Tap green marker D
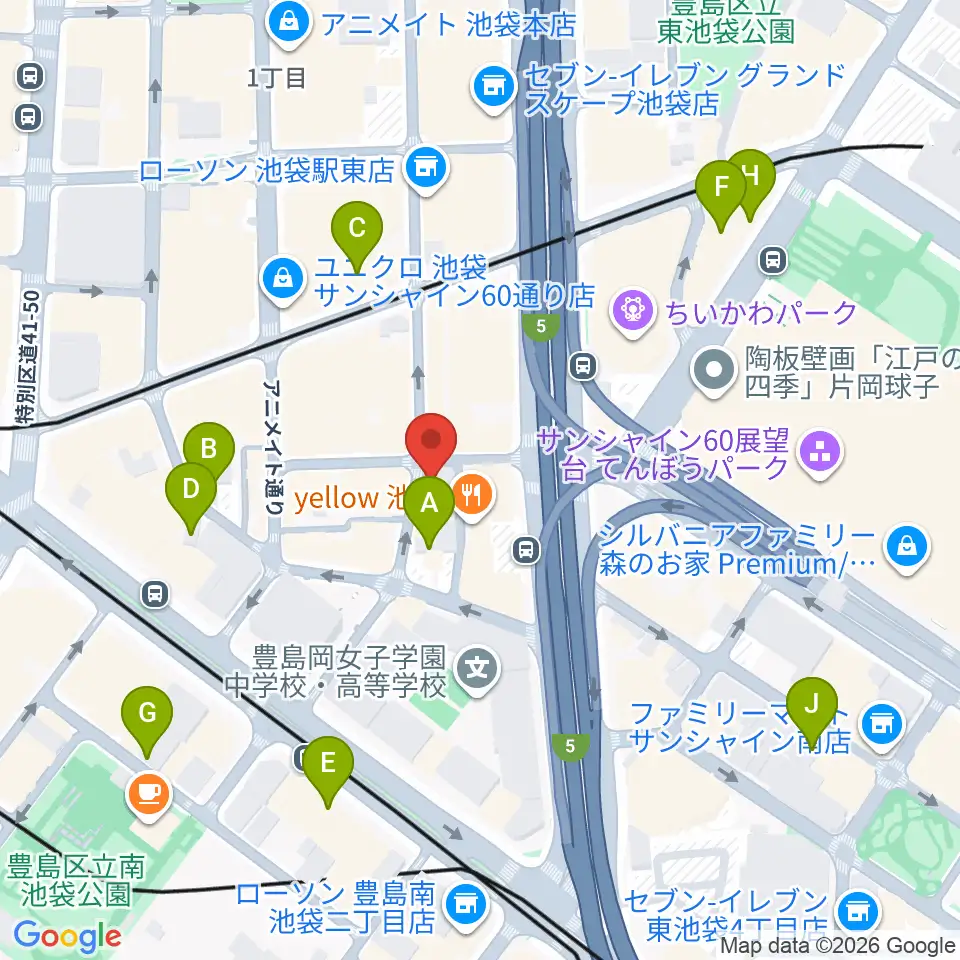960x960 pixels. pos(190,492)
